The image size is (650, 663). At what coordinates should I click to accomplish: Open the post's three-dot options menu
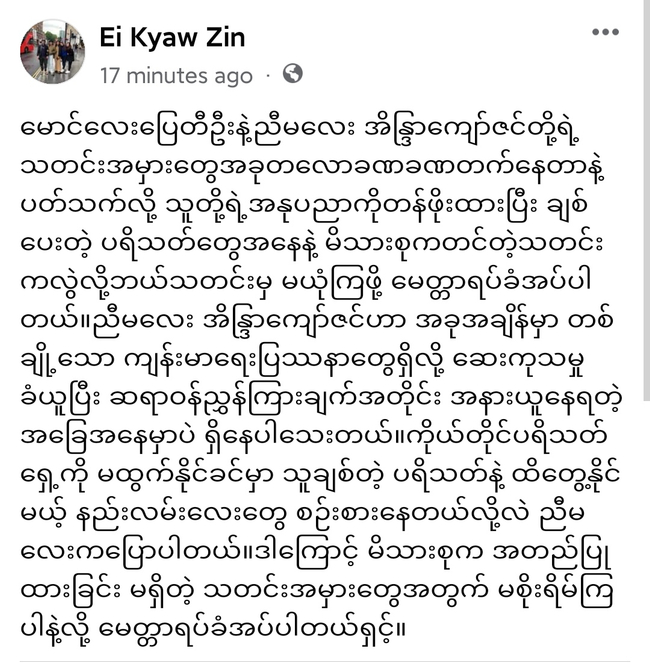605,32
